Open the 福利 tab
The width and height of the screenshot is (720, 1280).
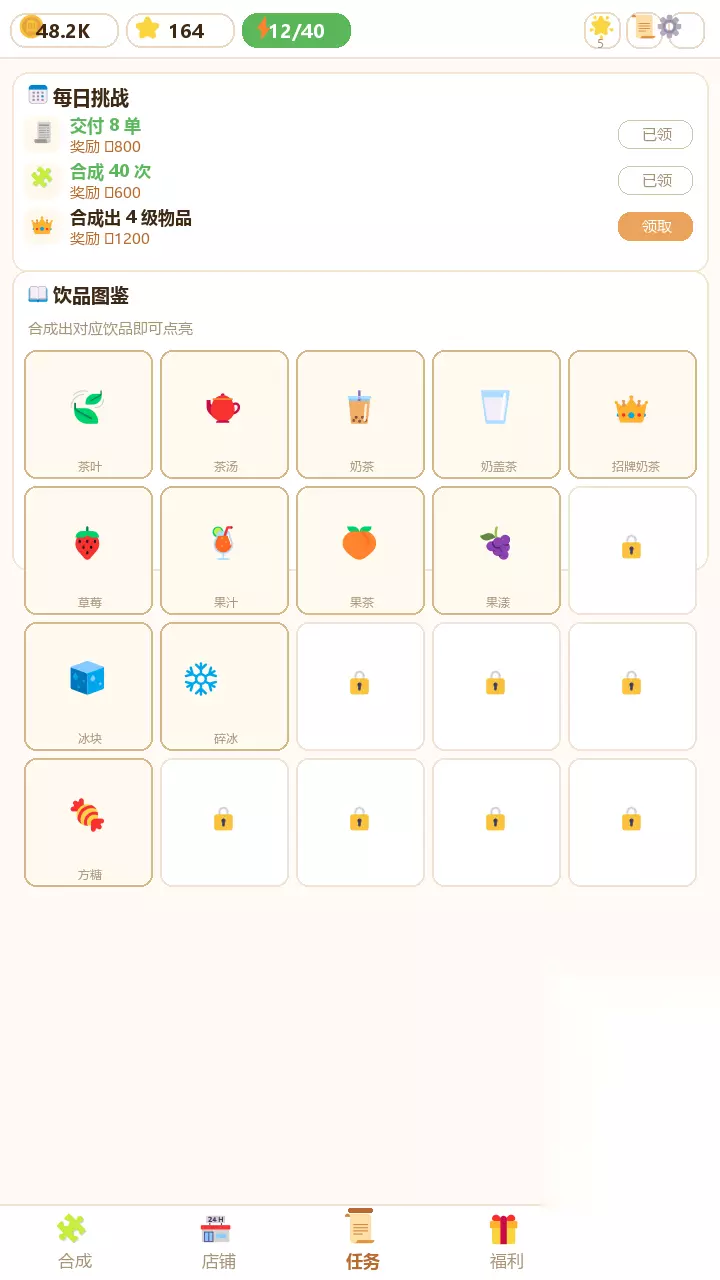(x=505, y=1242)
